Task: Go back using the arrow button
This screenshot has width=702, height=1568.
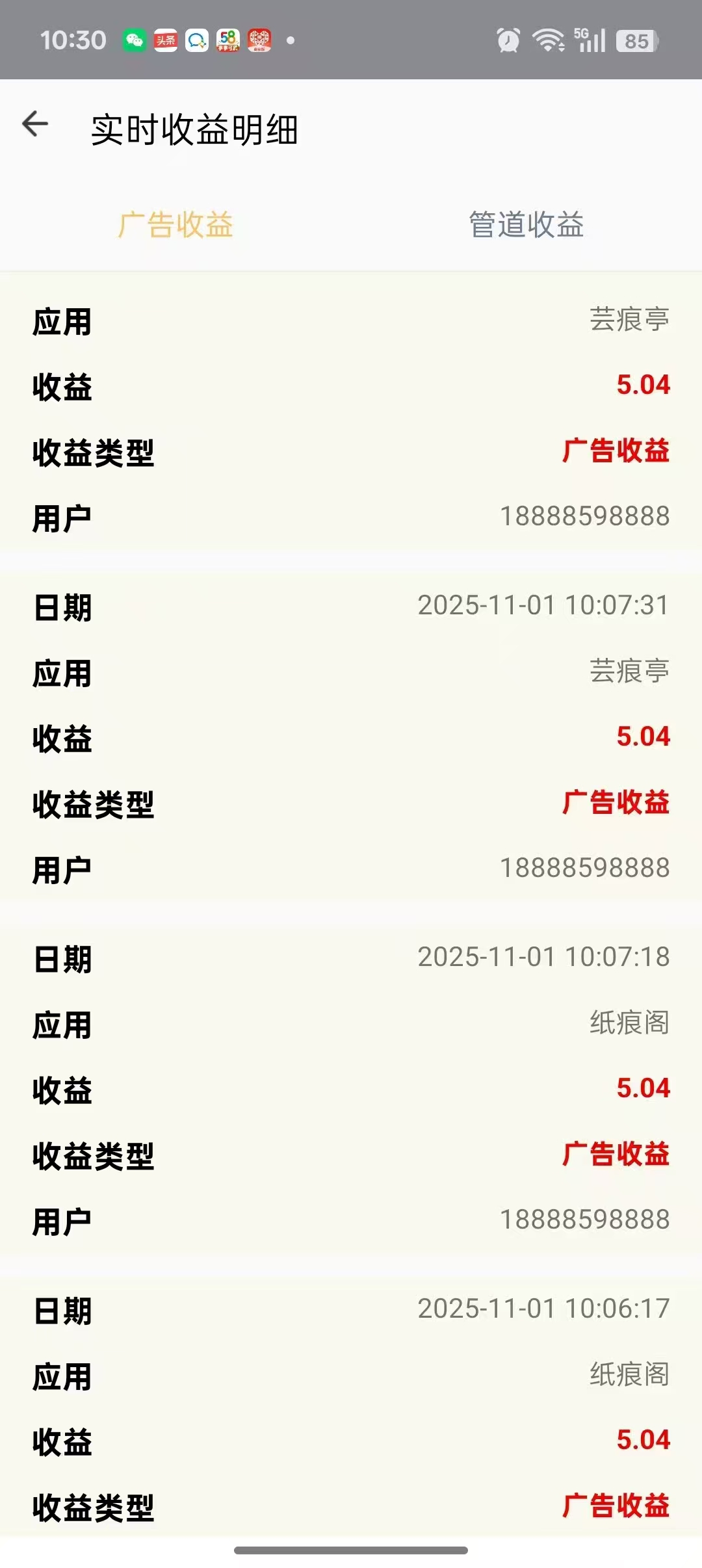Action: coord(34,125)
